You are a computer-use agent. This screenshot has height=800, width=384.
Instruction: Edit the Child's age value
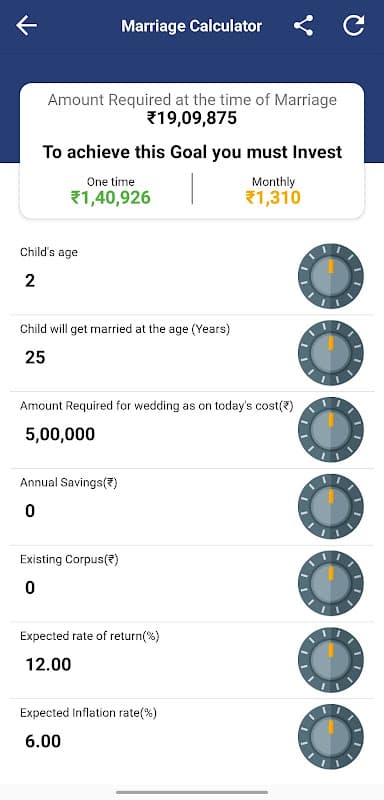click(30, 281)
